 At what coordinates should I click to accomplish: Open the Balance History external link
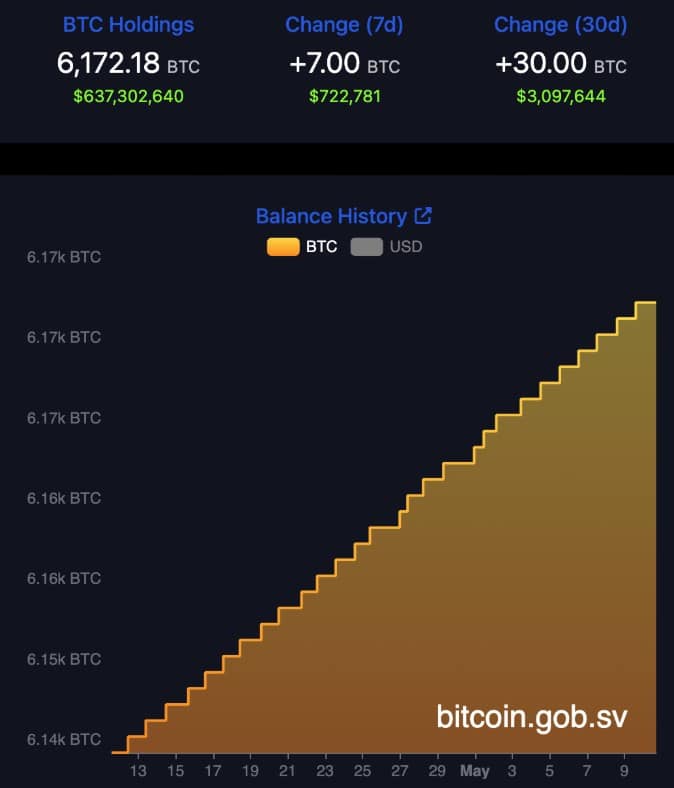(x=423, y=216)
